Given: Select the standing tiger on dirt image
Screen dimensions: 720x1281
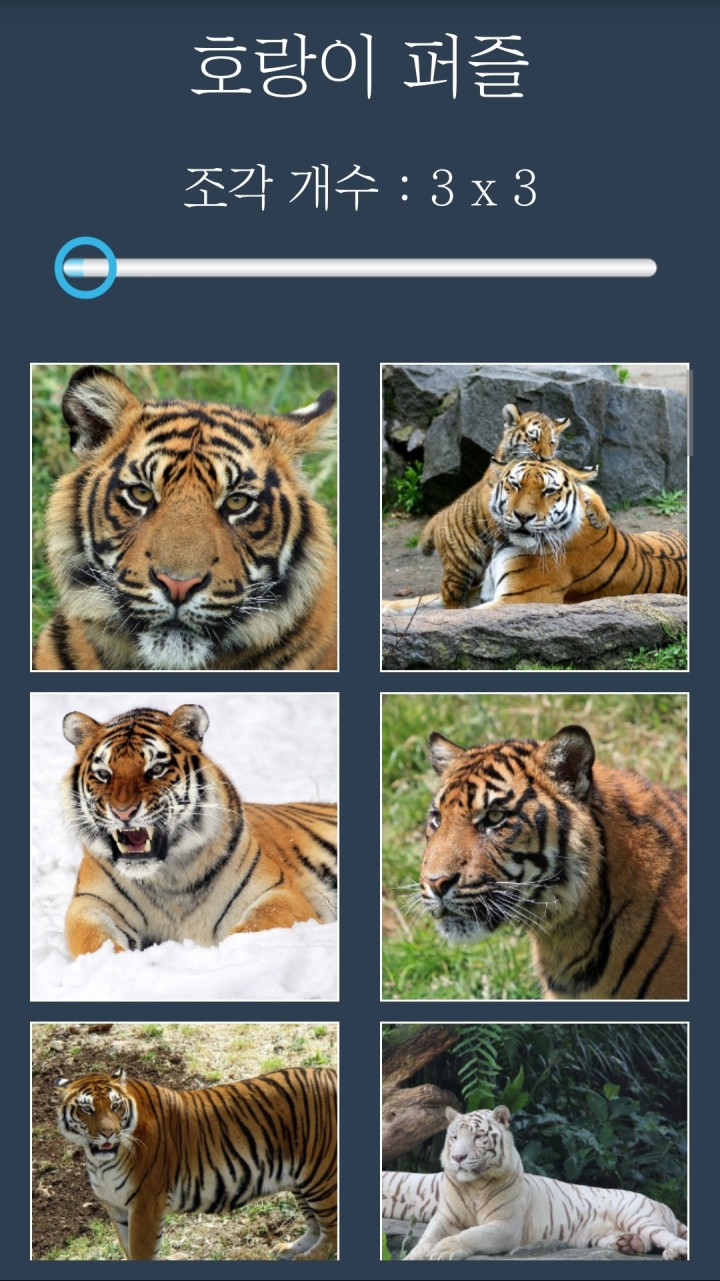Looking at the screenshot, I should [185, 1140].
